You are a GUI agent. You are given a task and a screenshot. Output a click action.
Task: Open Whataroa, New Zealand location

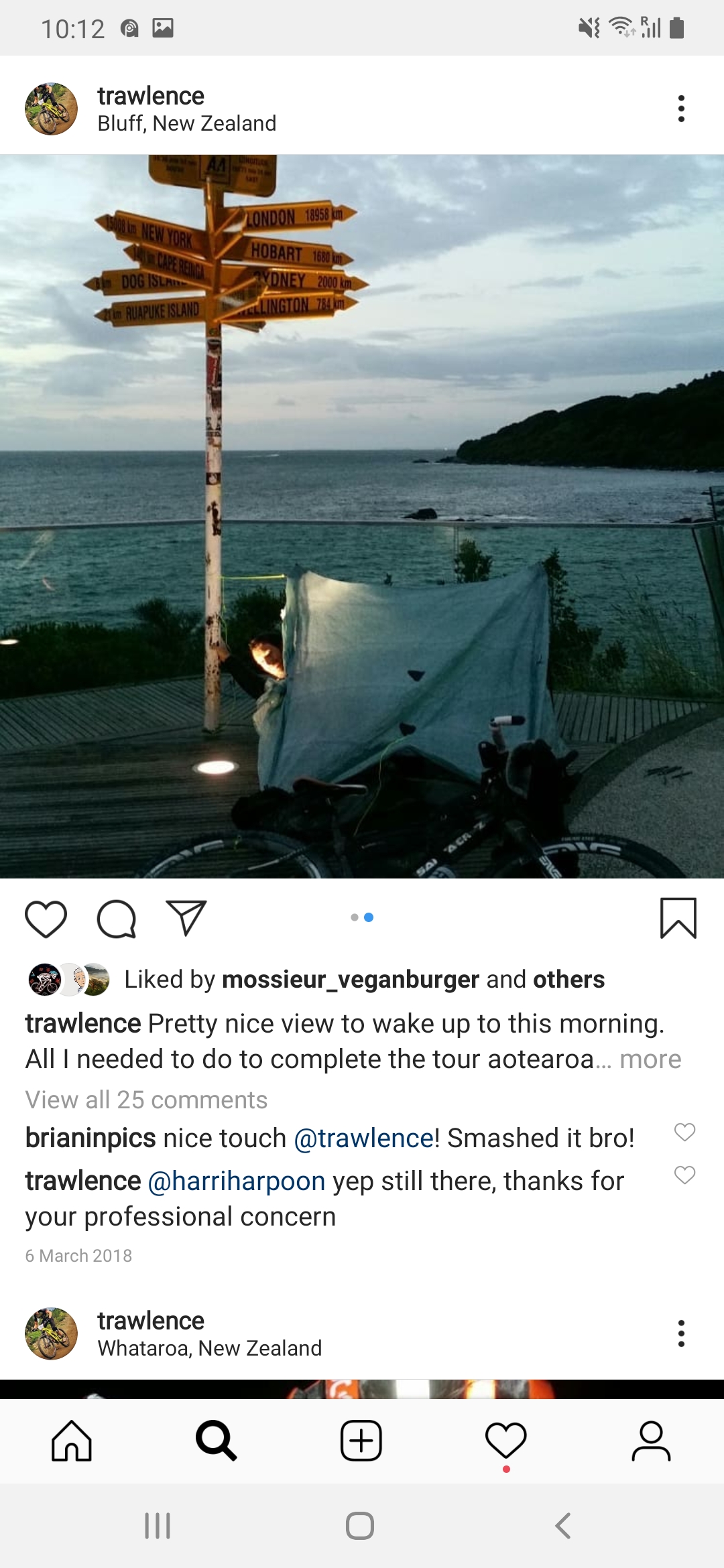click(209, 1348)
